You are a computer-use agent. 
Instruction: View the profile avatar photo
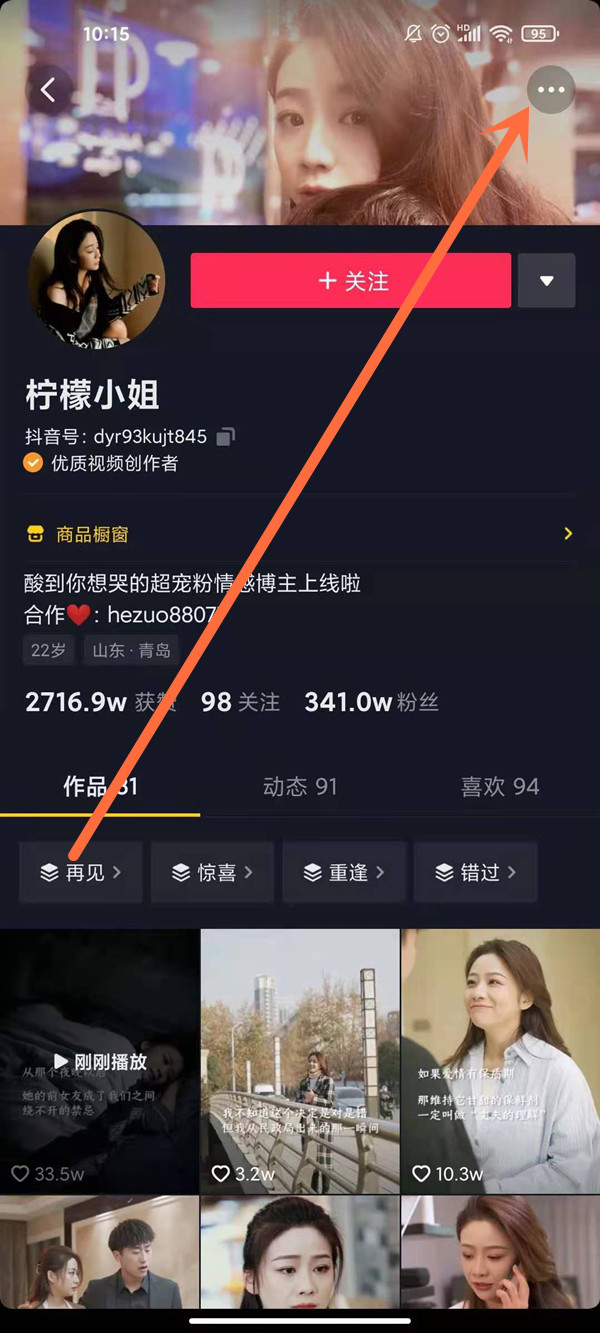tap(97, 281)
